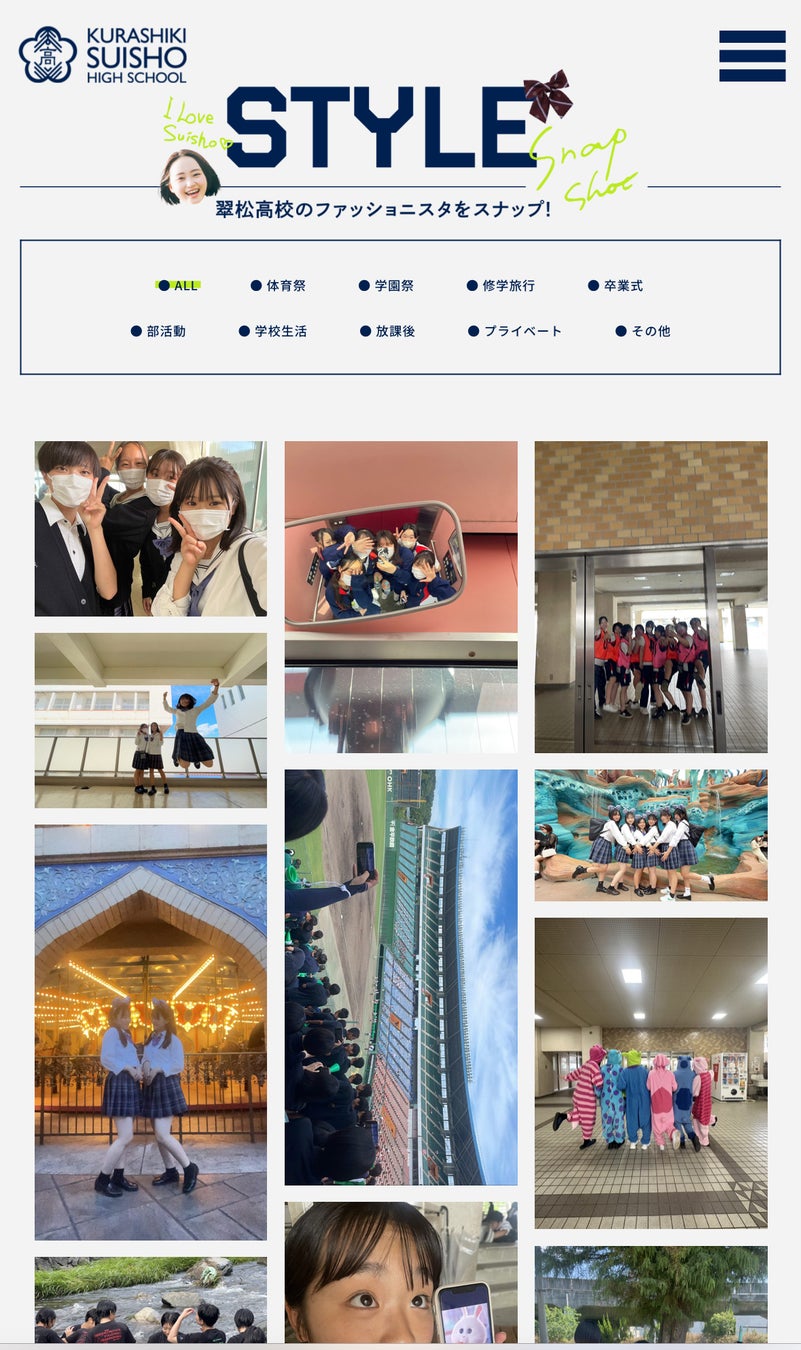Open the carousel photo of two girls
This screenshot has height=1350, width=801.
pos(151,1032)
